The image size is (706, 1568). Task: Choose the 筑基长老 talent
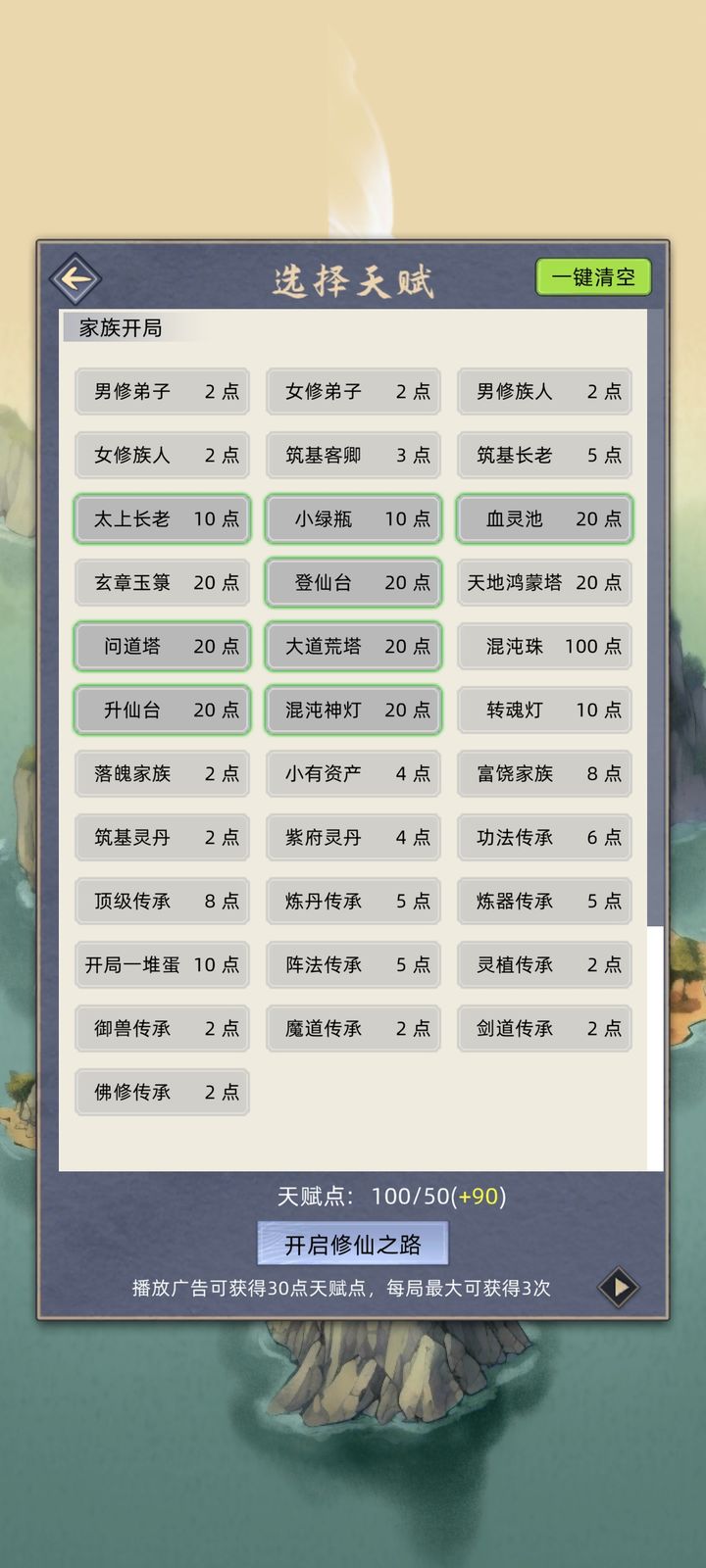tap(544, 455)
